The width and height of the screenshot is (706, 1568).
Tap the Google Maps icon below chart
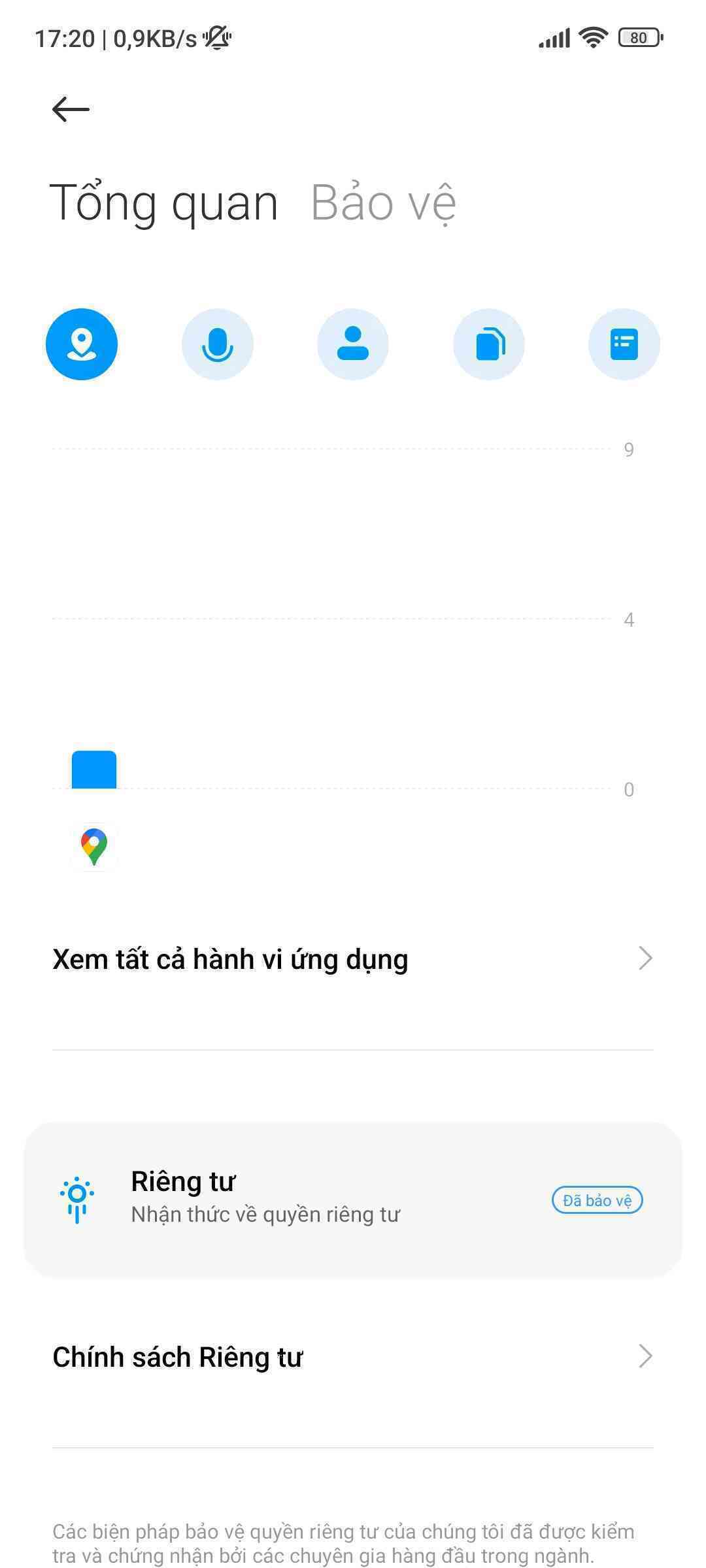94,846
